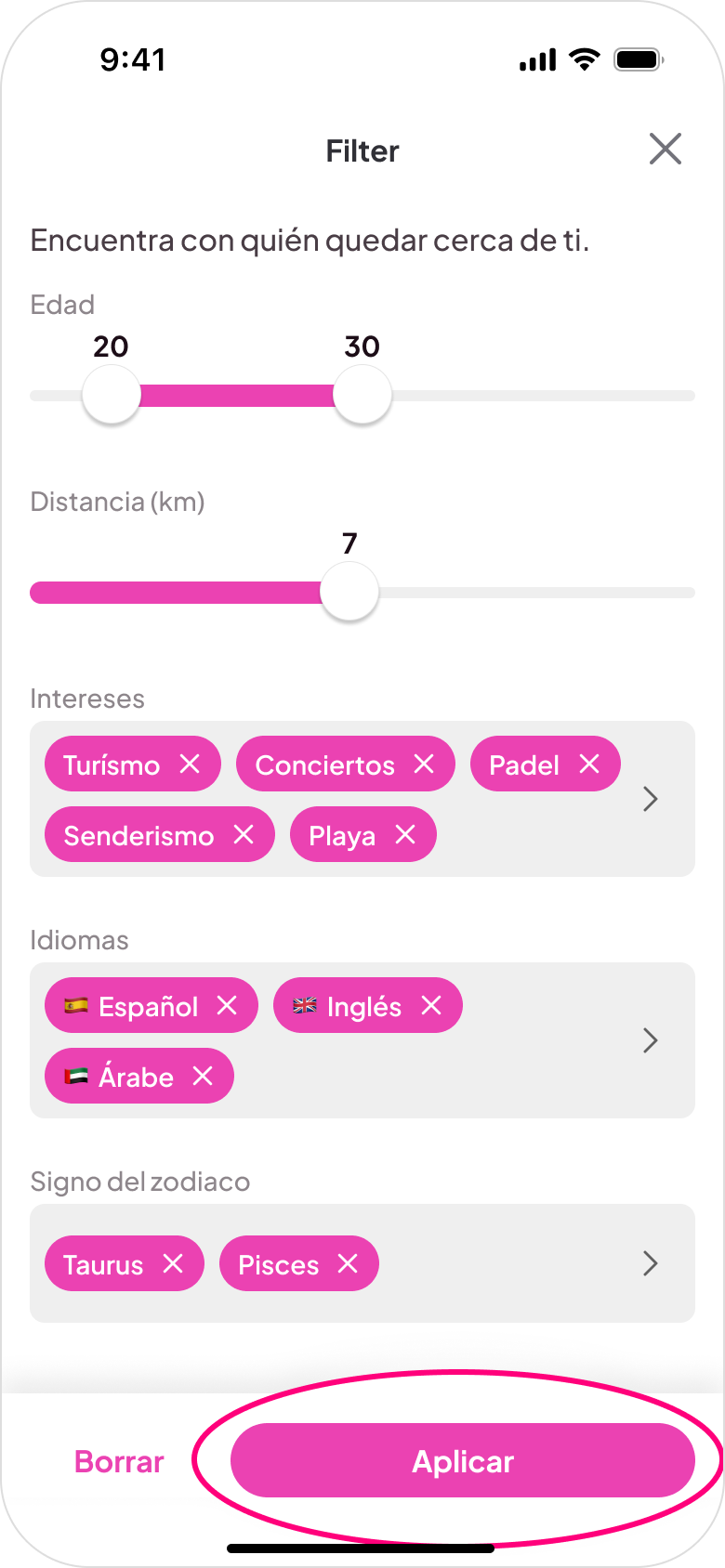Close the Filter screen
725x1568 pixels.
[665, 150]
